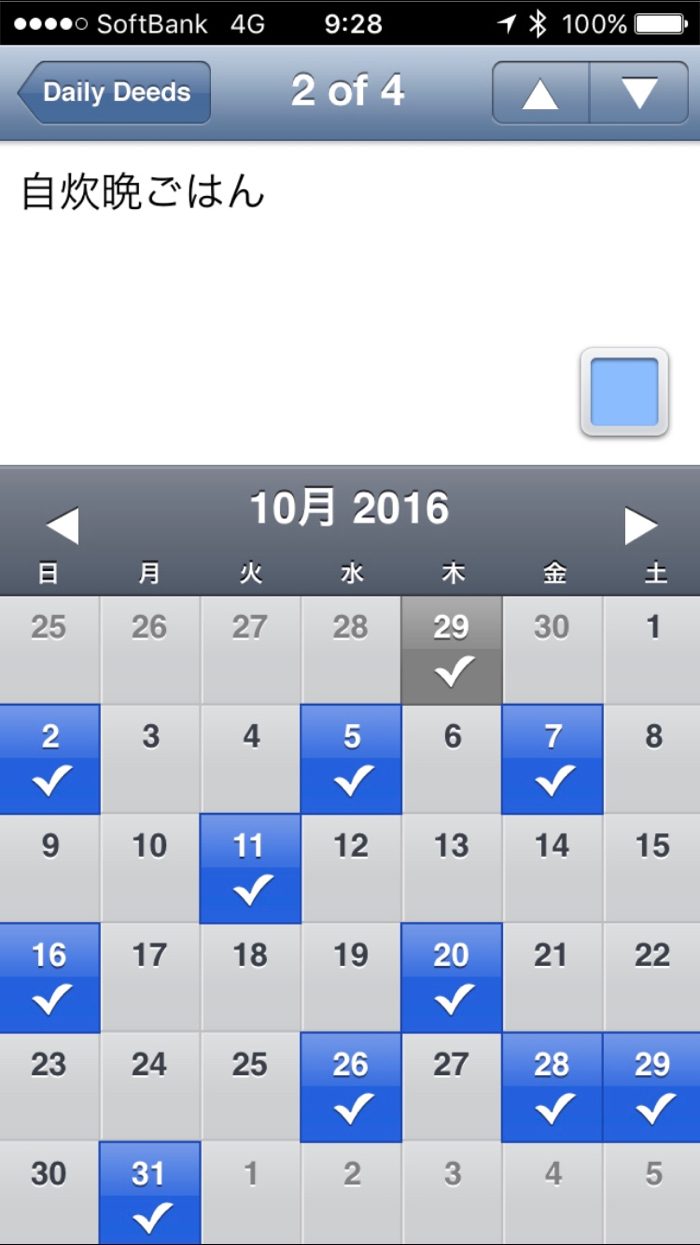Mark October 17 as done
700x1245 pixels.
coord(150,978)
